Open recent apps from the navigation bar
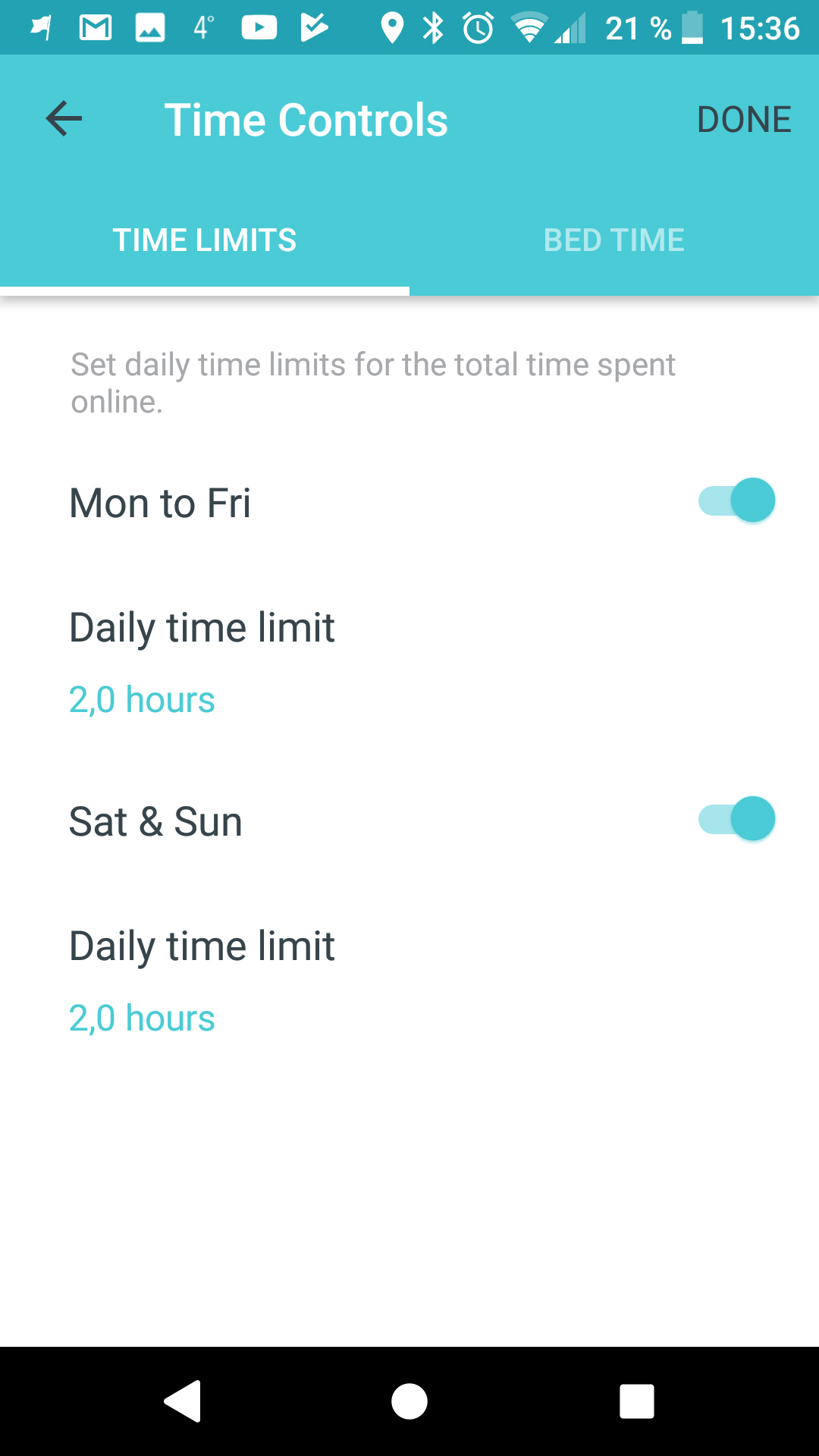 tap(637, 1401)
